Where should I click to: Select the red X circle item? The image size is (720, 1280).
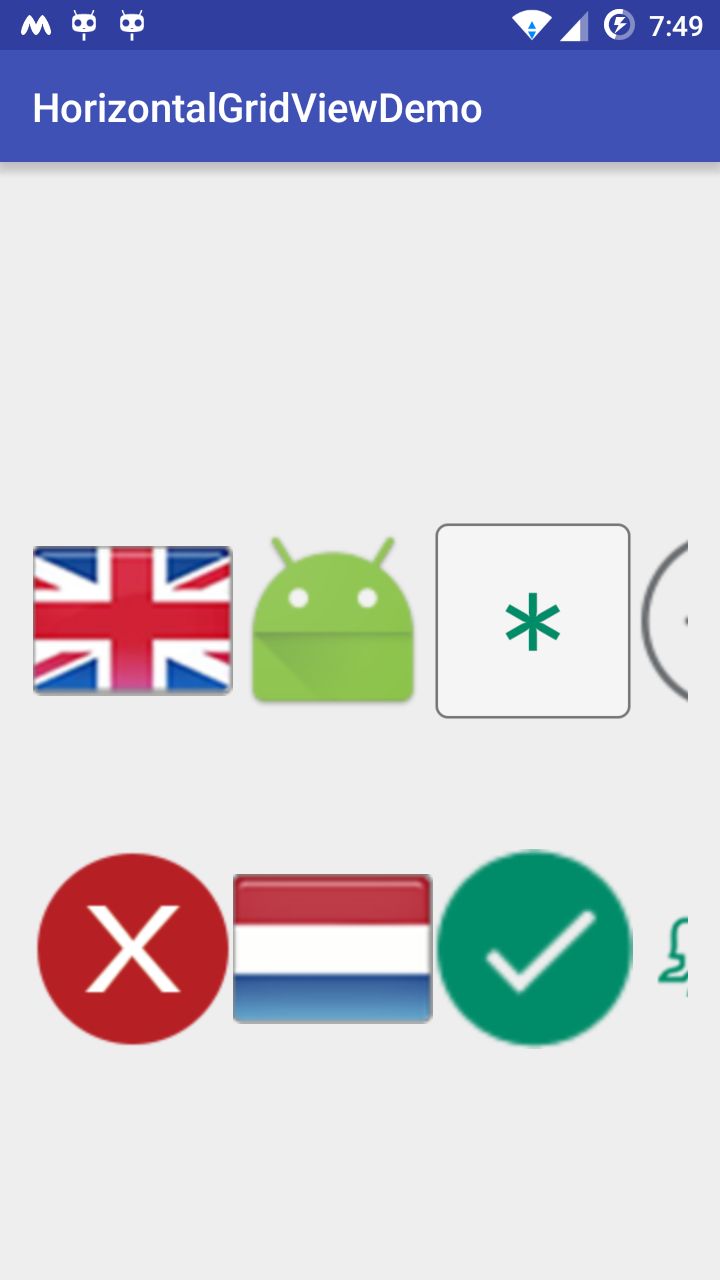click(133, 948)
